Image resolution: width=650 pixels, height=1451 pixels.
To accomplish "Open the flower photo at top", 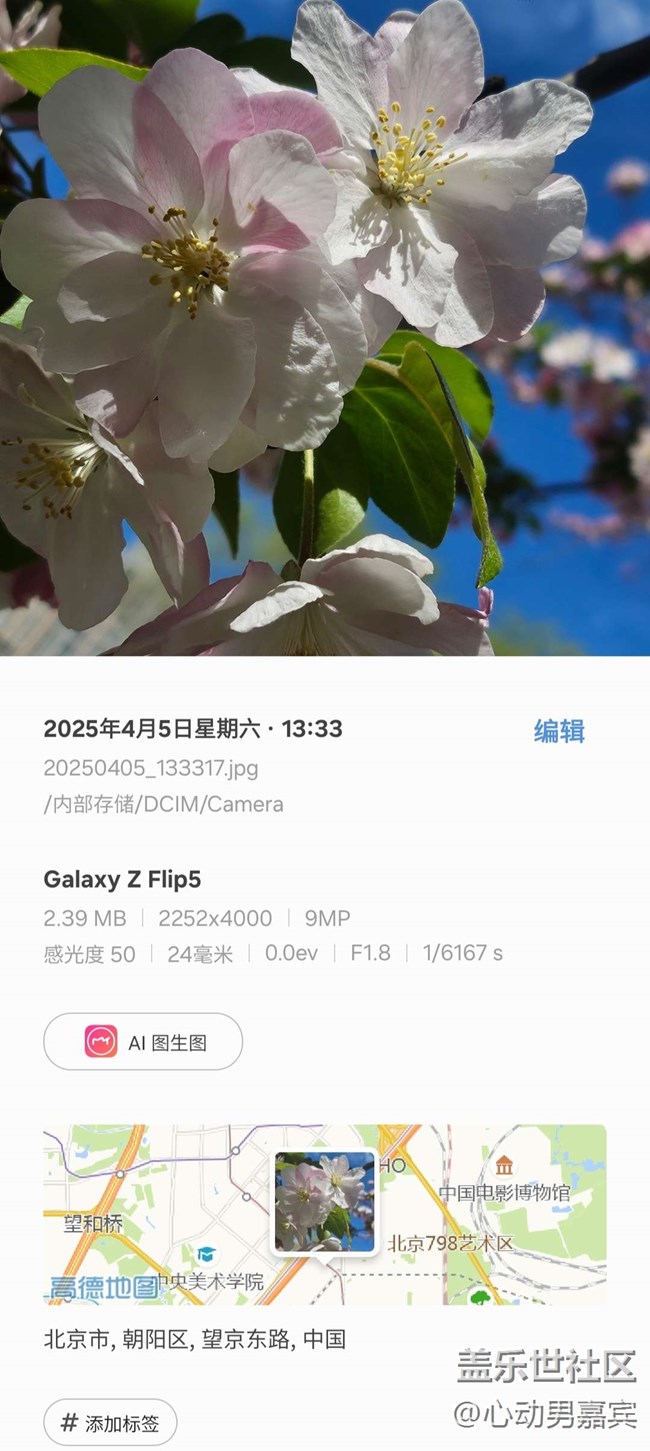I will click(x=325, y=328).
